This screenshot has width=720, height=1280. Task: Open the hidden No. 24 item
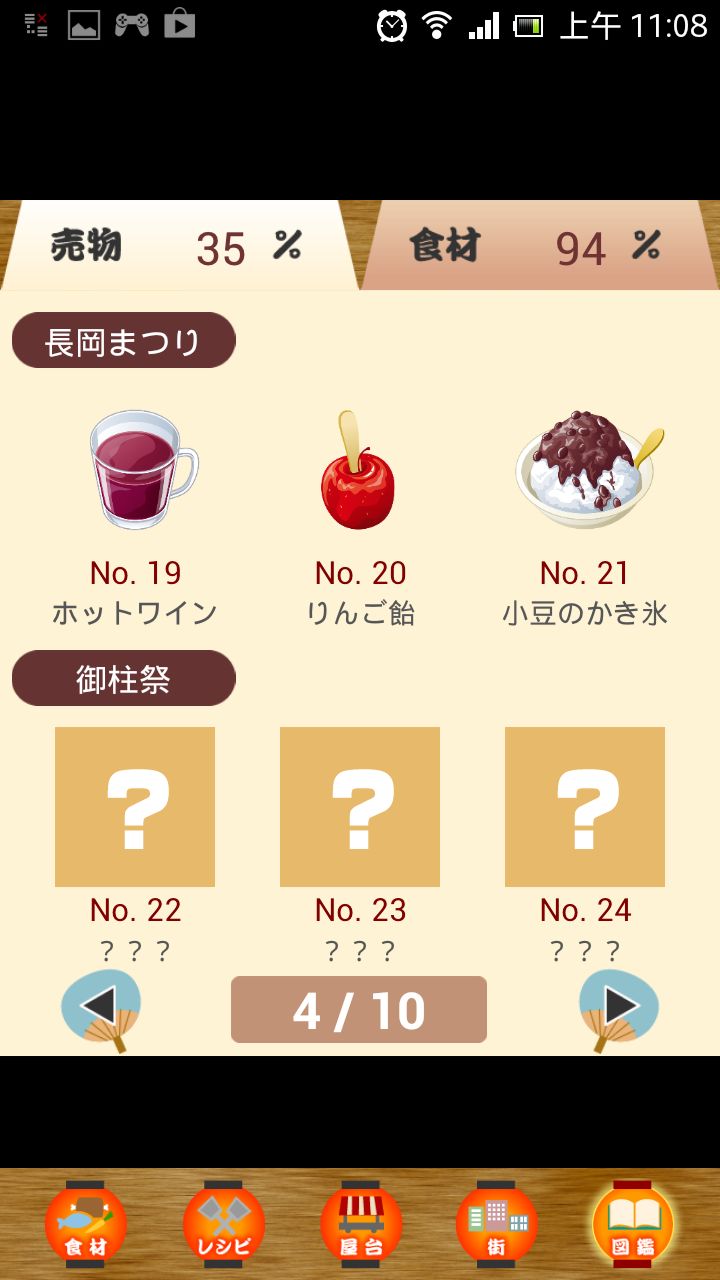click(x=585, y=807)
